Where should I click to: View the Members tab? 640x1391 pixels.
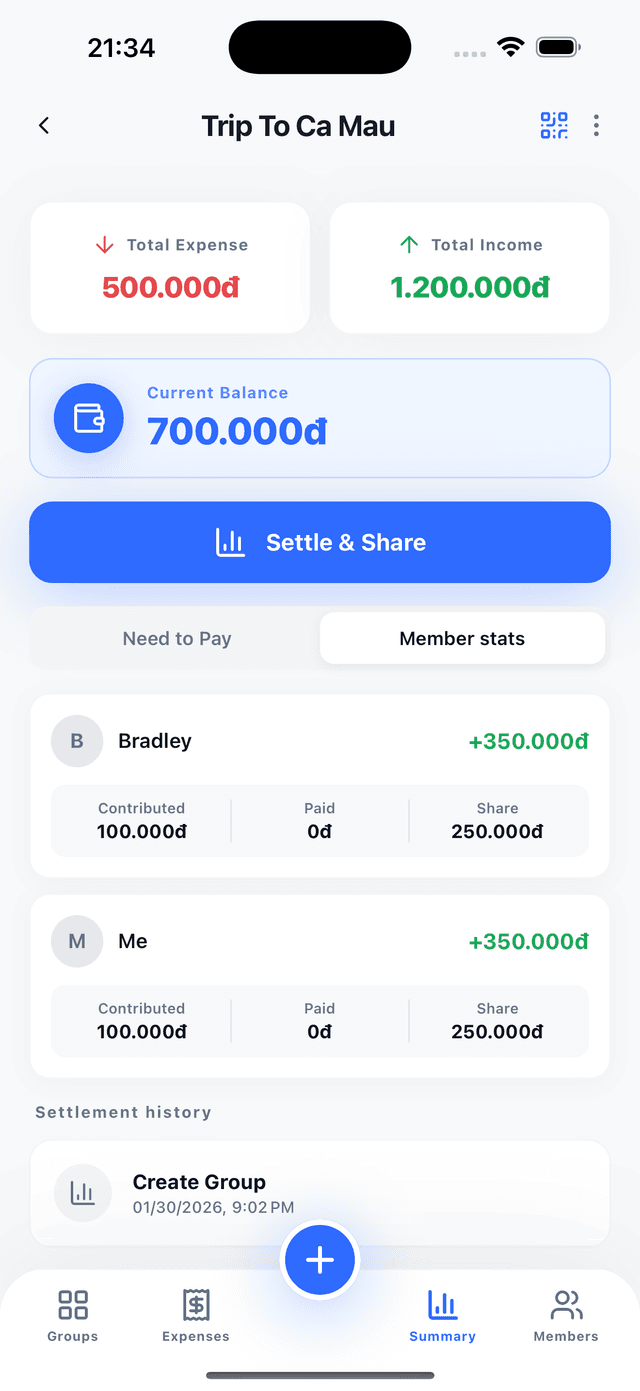click(x=566, y=1315)
